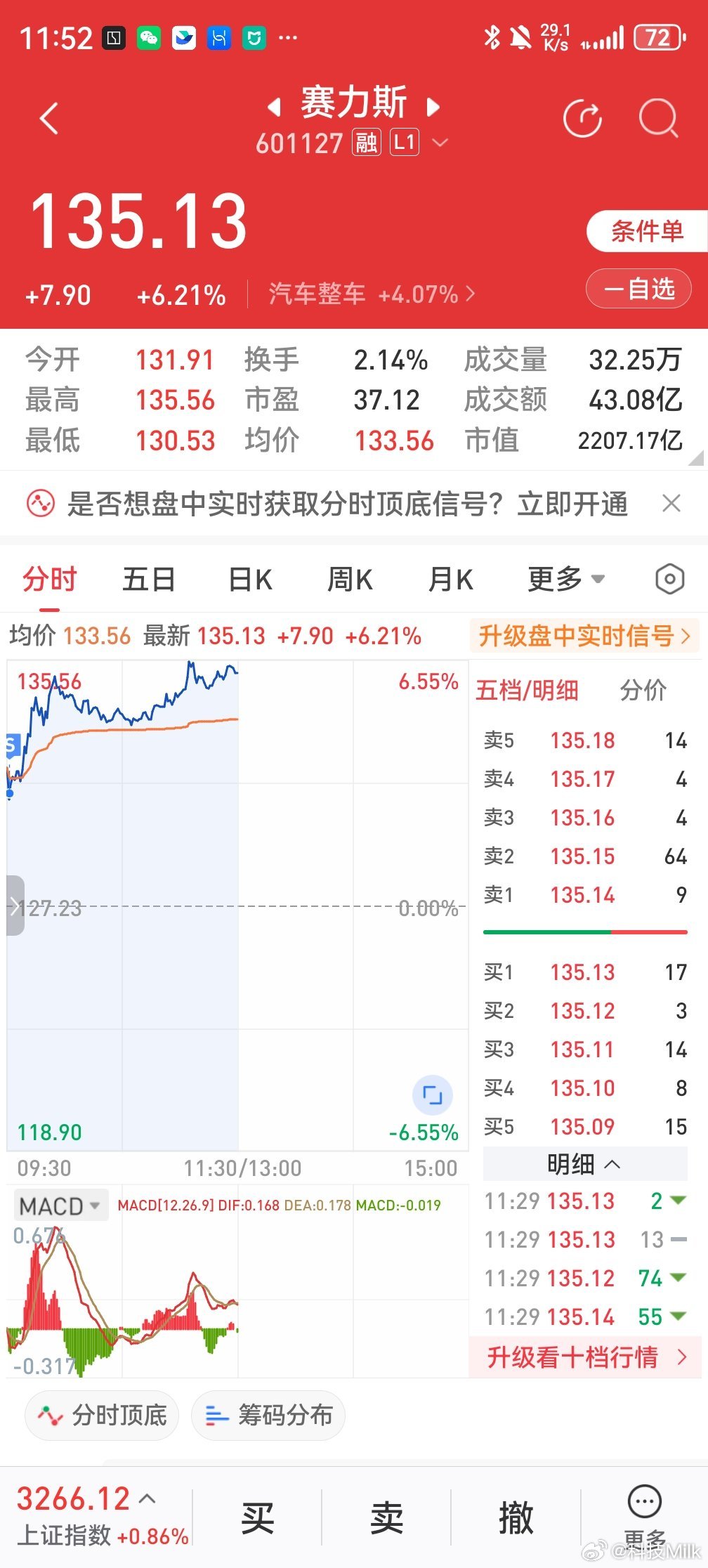This screenshot has height=1568, width=708.
Task: Open the MACD indicator dropdown
Action: 61,1206
